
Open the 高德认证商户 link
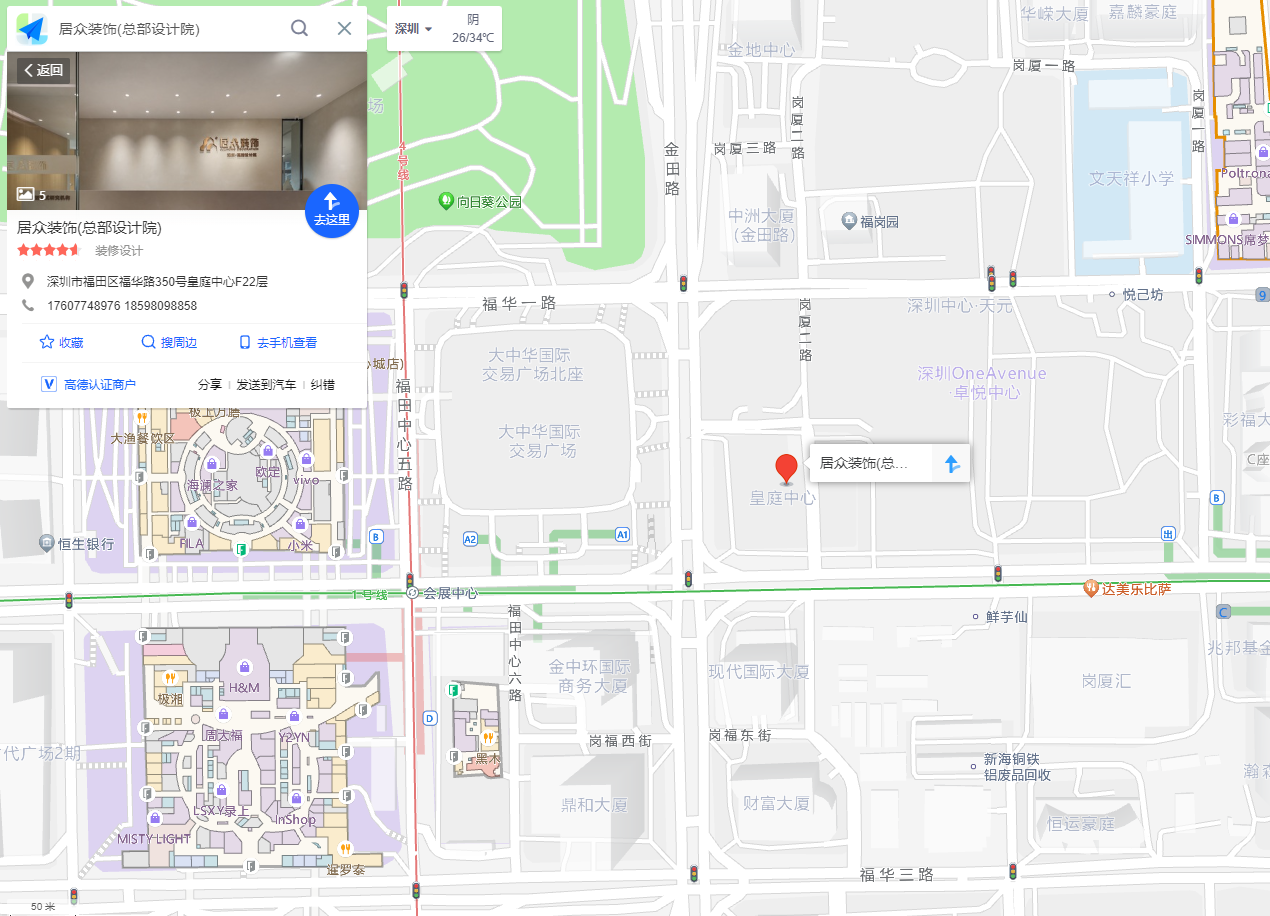(x=89, y=384)
